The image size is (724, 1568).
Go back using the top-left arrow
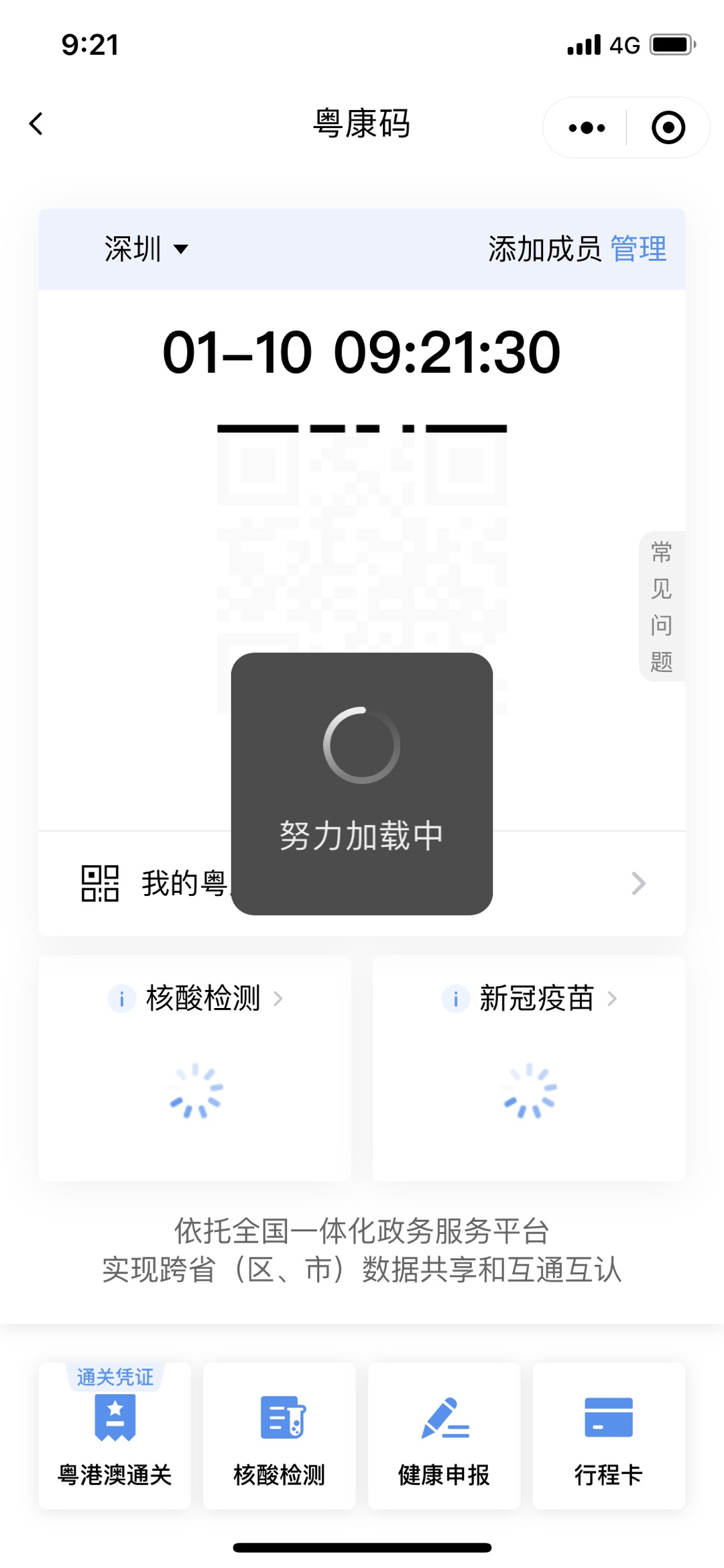[37, 123]
